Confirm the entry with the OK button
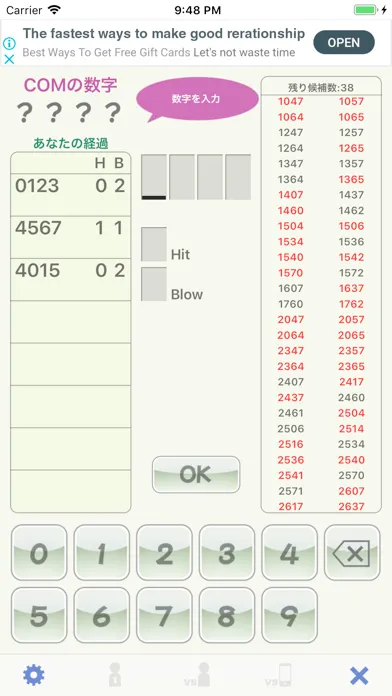The image size is (392, 696). (x=196, y=475)
